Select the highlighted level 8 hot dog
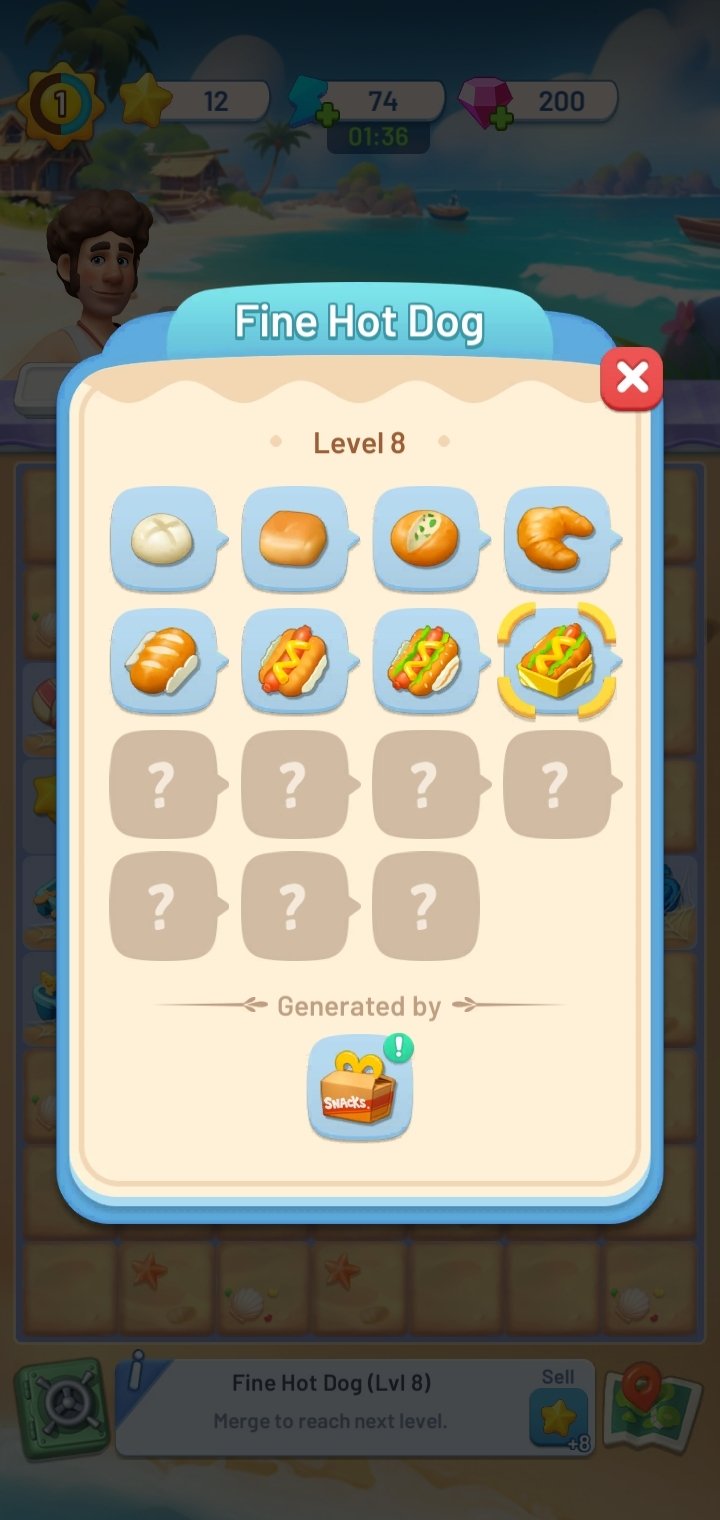 click(556, 661)
